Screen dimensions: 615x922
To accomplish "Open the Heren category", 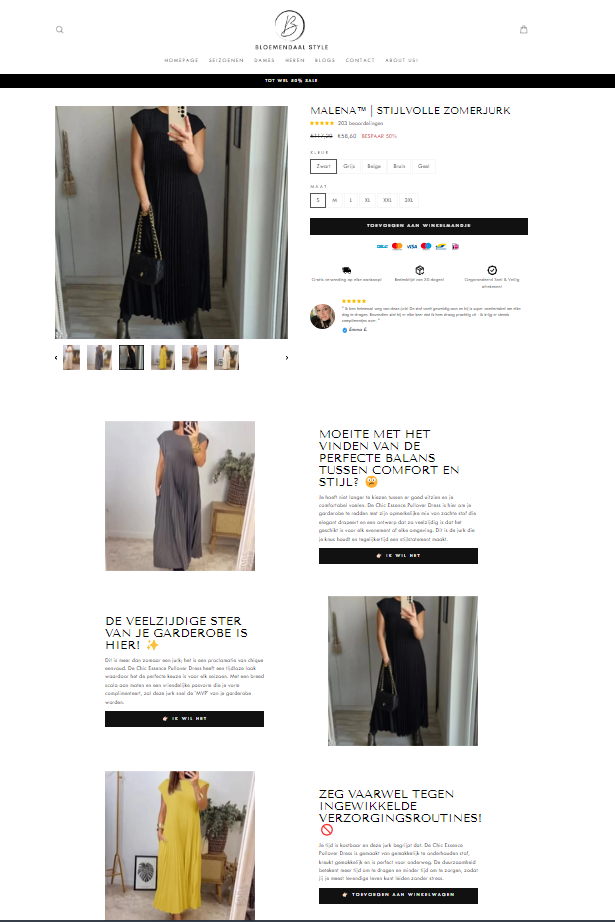I will [295, 60].
